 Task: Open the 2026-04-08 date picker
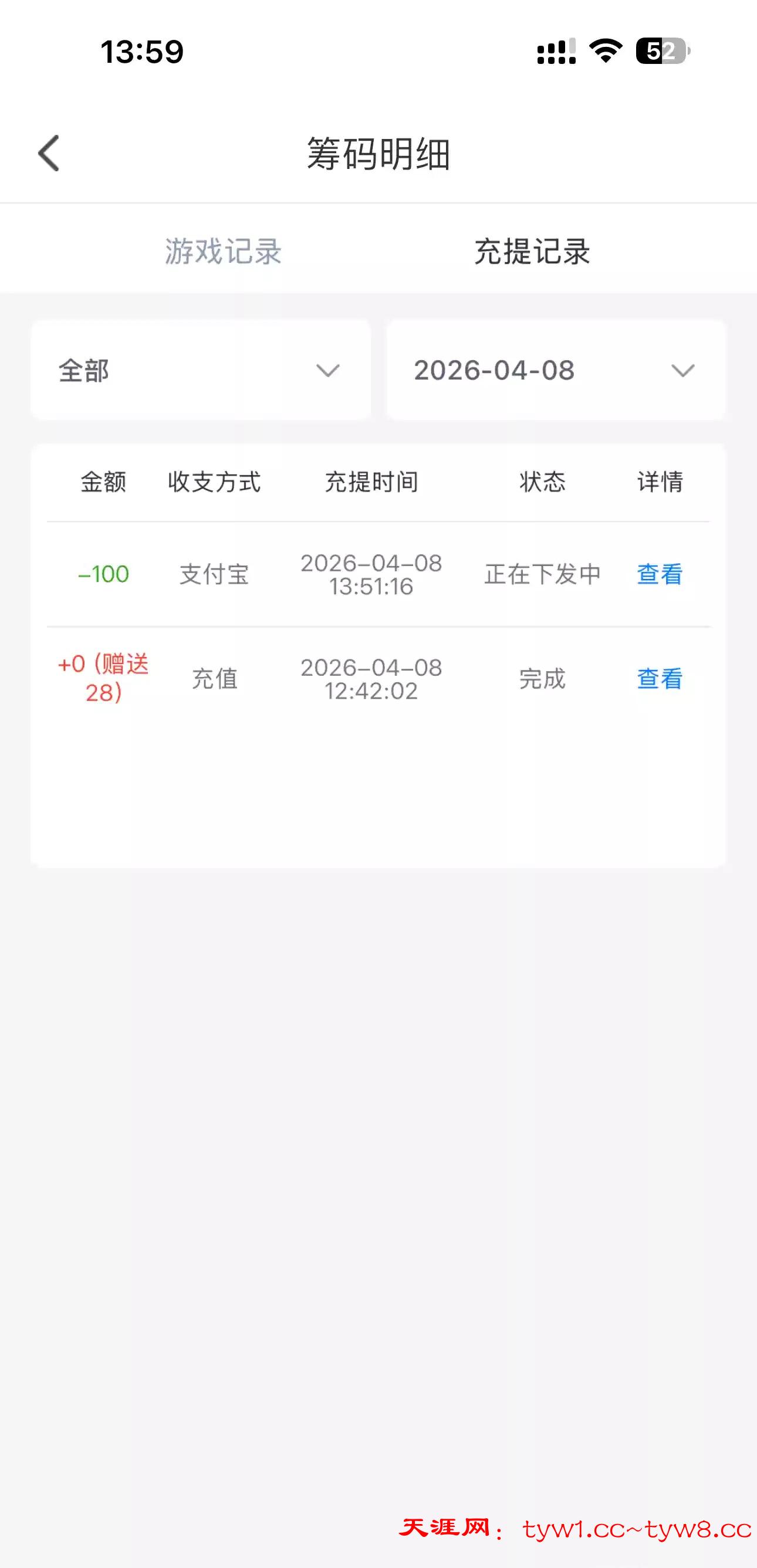[x=555, y=370]
